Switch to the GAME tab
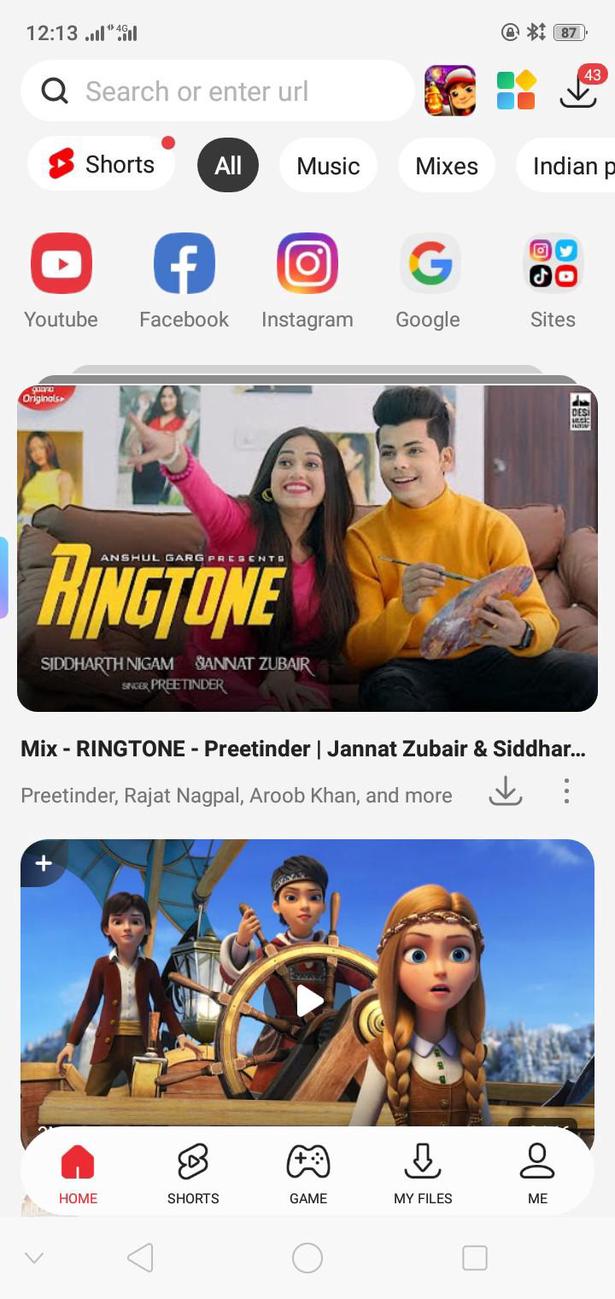Viewport: 615px width, 1299px height. tap(308, 1174)
